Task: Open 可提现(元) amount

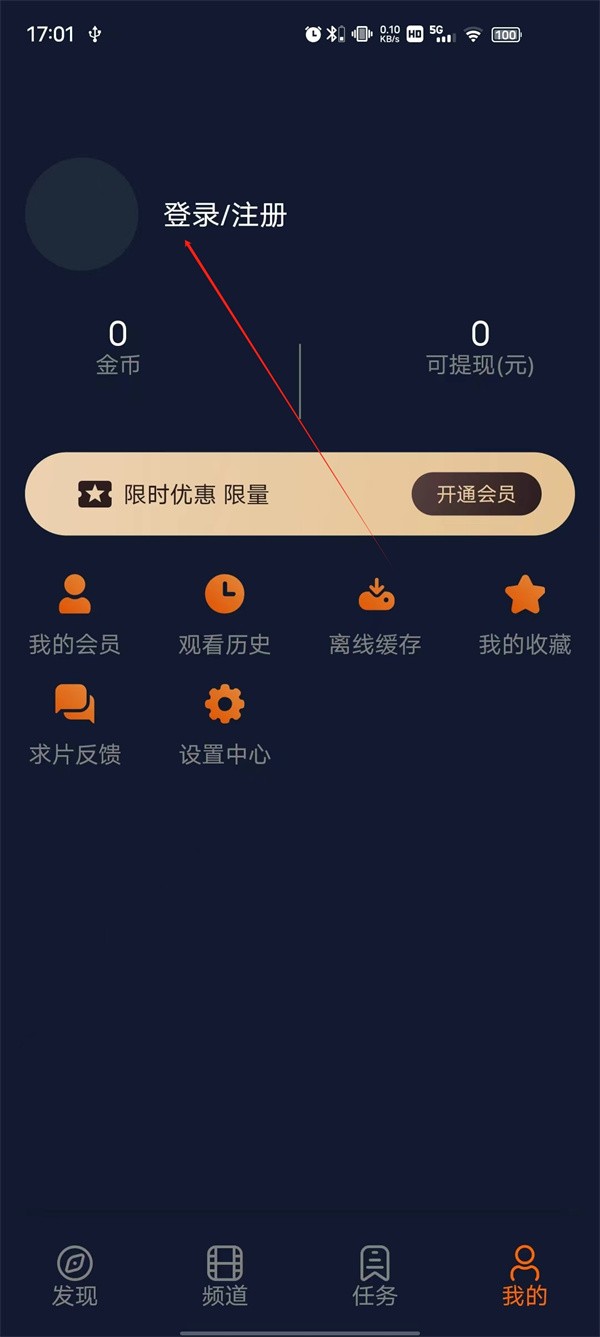Action: pyautogui.click(x=480, y=347)
